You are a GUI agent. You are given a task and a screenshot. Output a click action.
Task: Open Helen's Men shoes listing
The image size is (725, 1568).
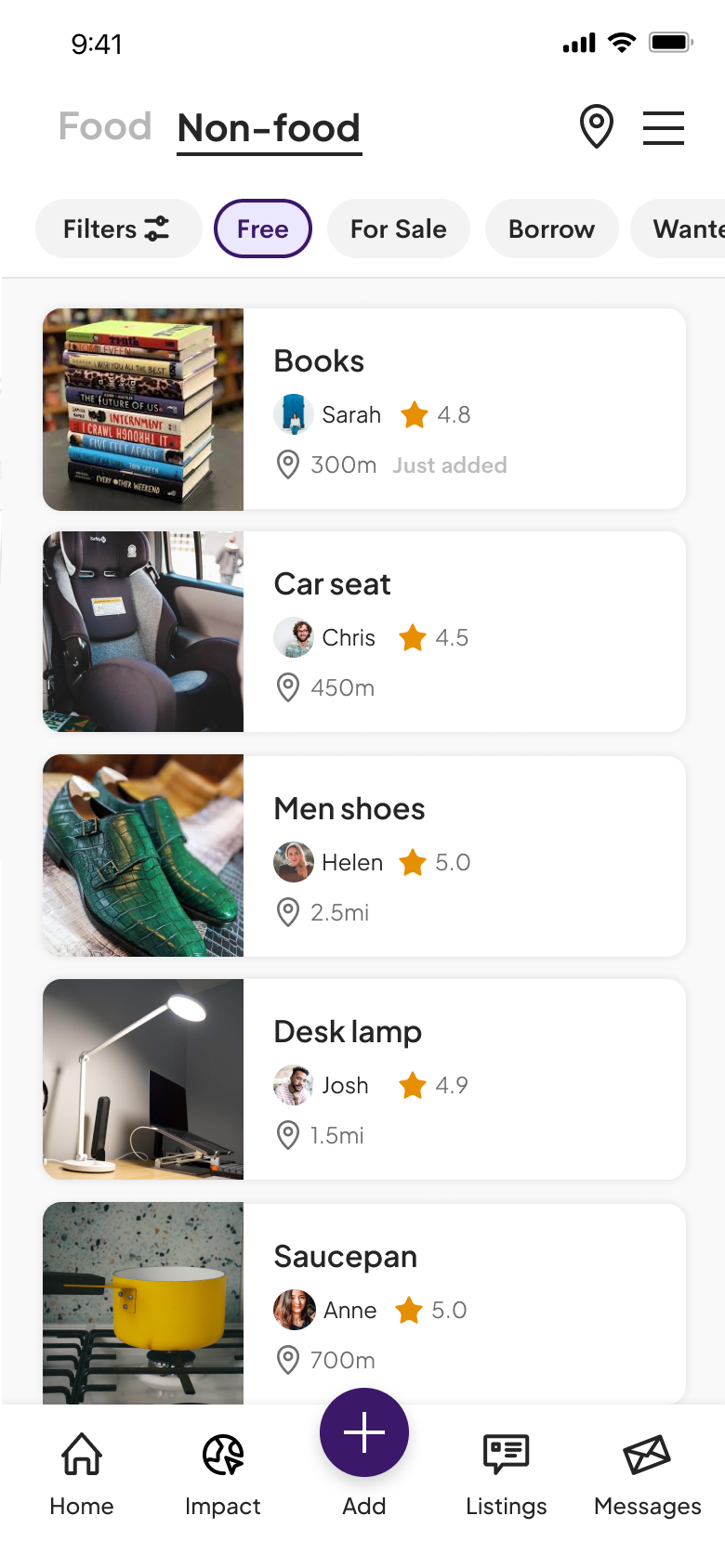click(364, 856)
